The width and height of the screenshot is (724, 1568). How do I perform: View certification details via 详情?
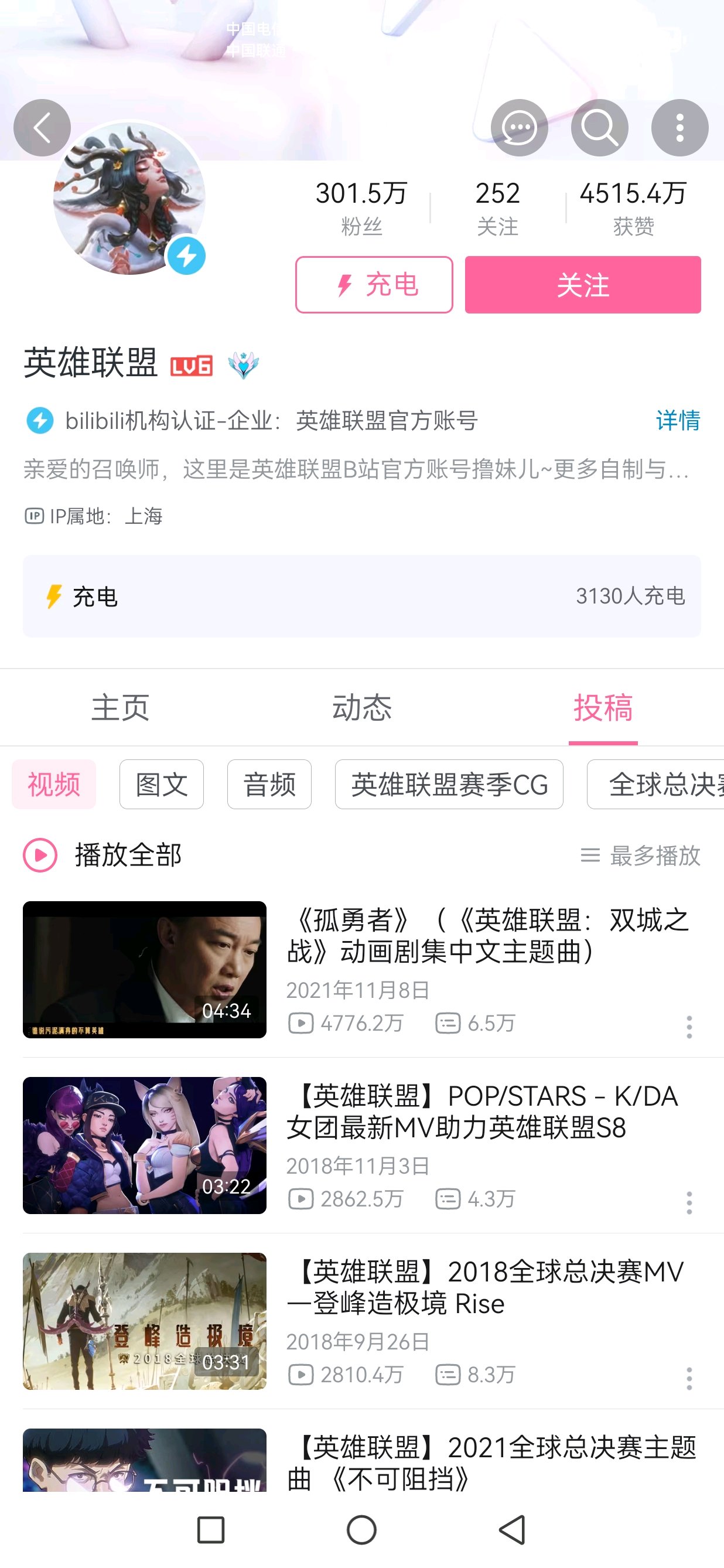677,420
